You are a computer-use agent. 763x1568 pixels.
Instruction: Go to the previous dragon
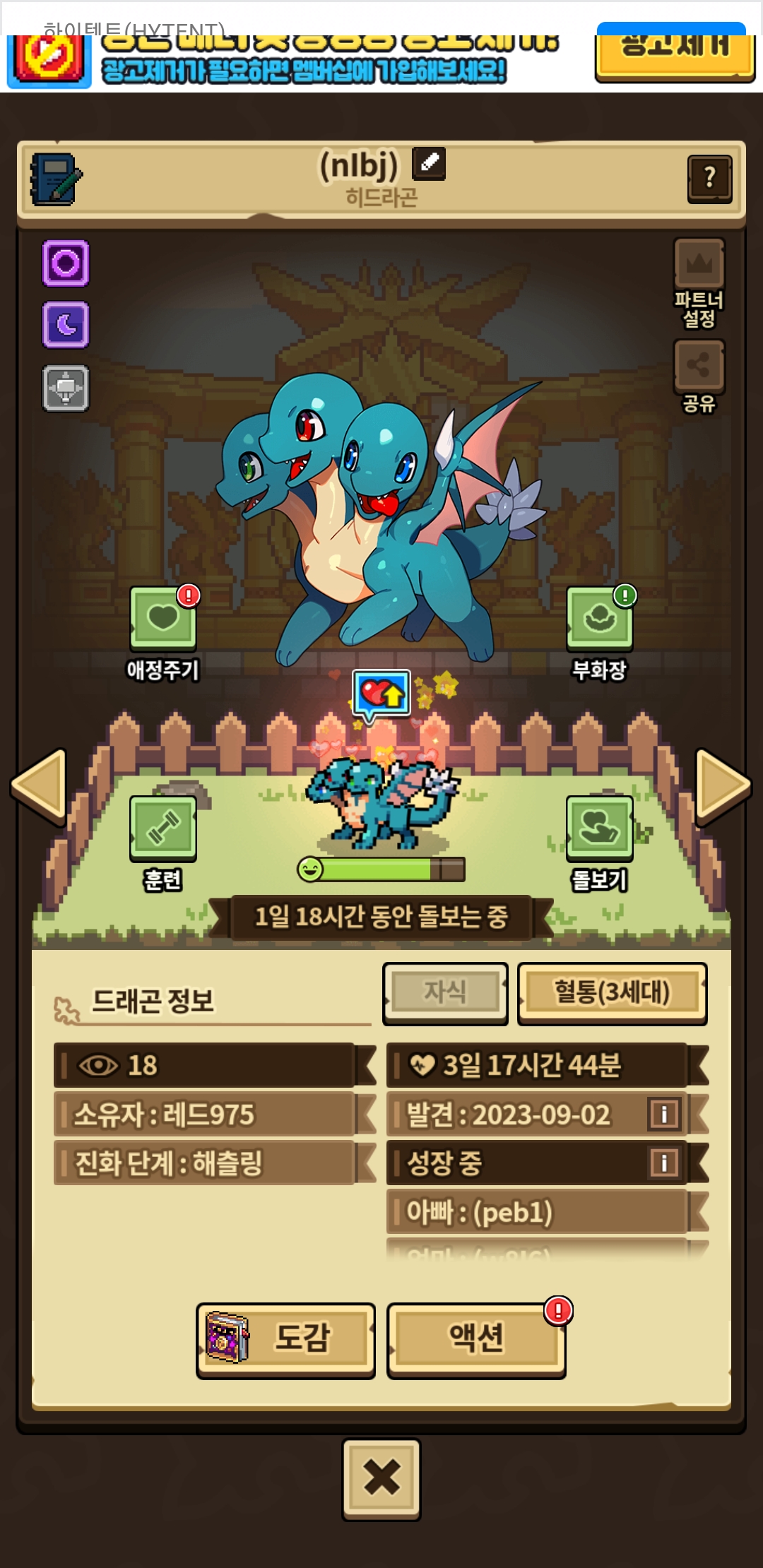pos(40,785)
